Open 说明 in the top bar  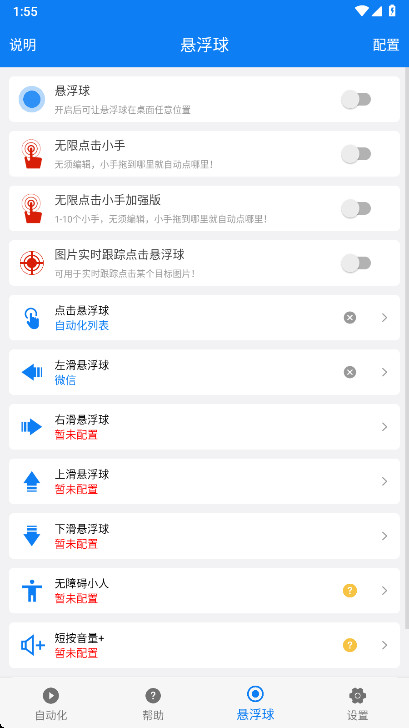[23, 45]
